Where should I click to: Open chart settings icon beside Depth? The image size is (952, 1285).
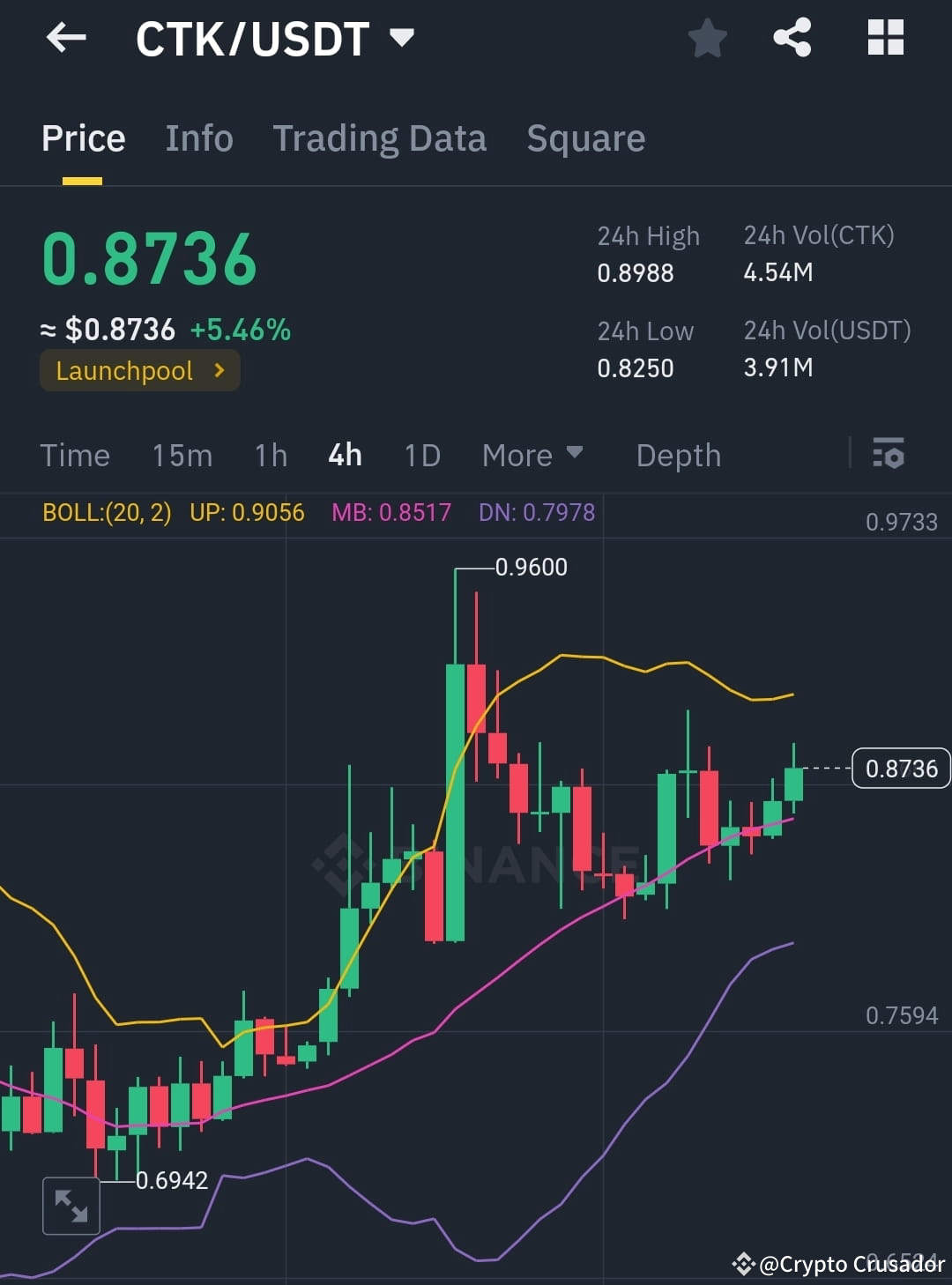(x=889, y=455)
